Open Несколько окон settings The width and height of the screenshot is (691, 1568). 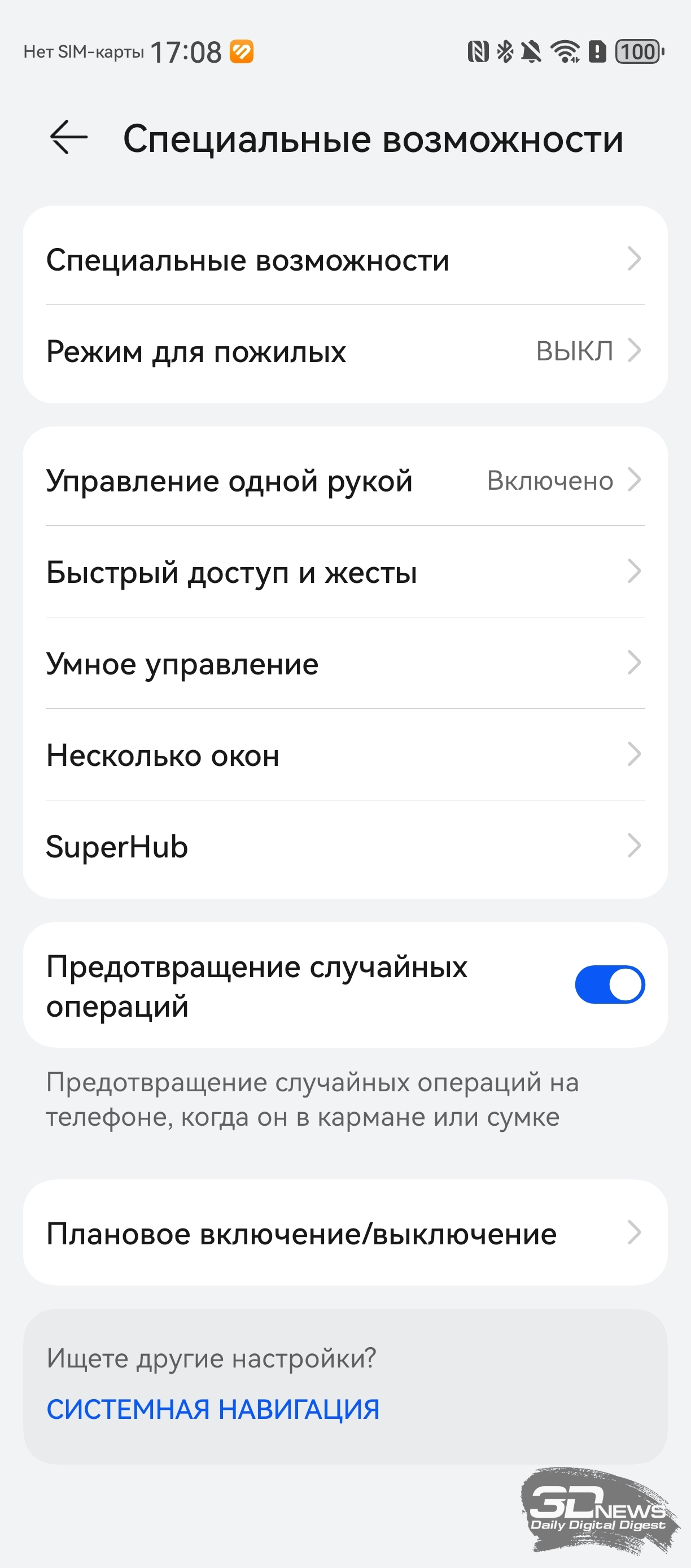pyautogui.click(x=345, y=755)
